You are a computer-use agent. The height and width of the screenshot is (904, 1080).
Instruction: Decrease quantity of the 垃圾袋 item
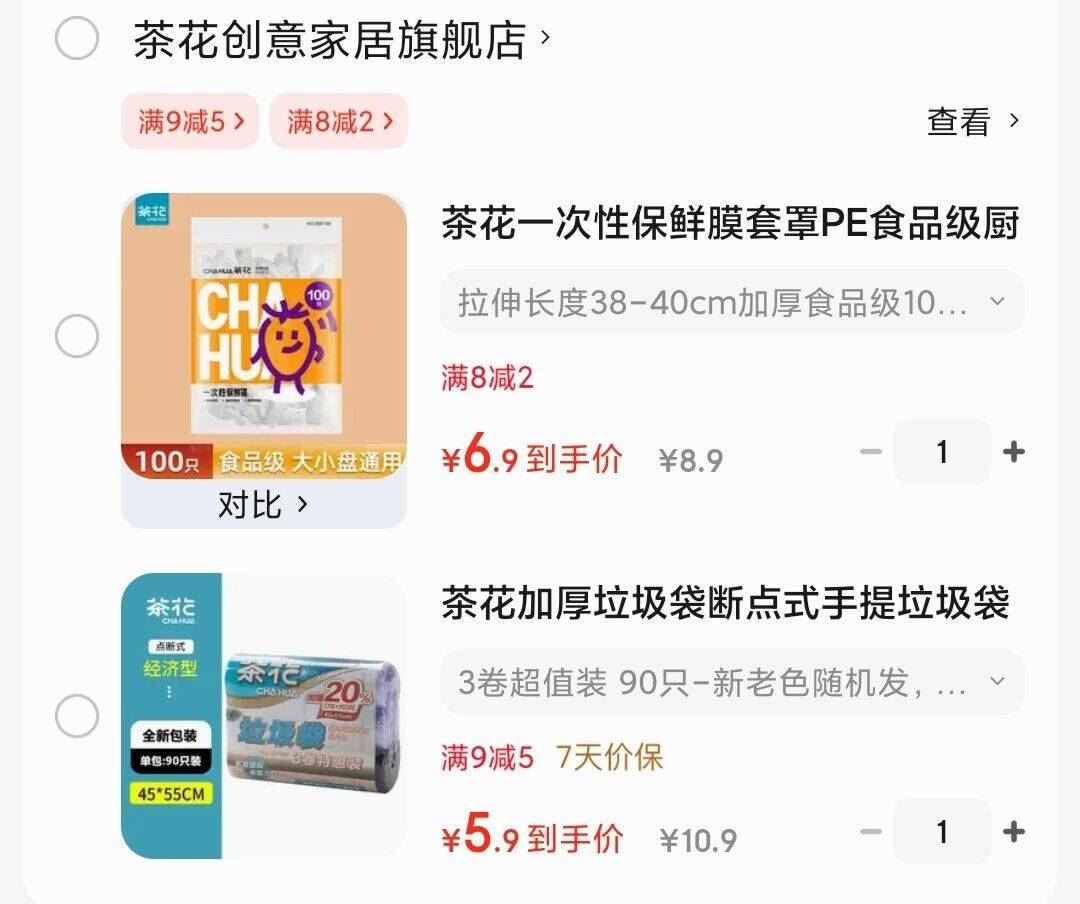point(871,832)
